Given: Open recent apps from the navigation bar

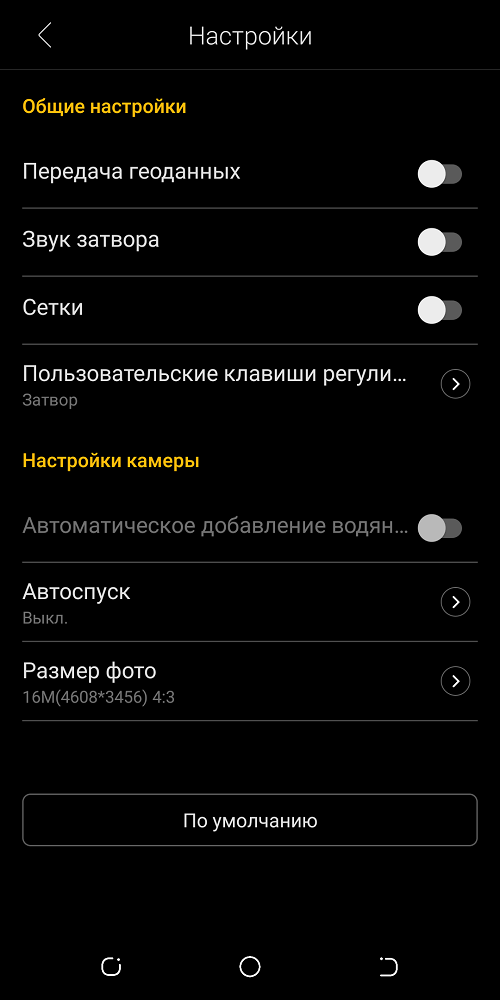Looking at the screenshot, I should coord(112,966).
